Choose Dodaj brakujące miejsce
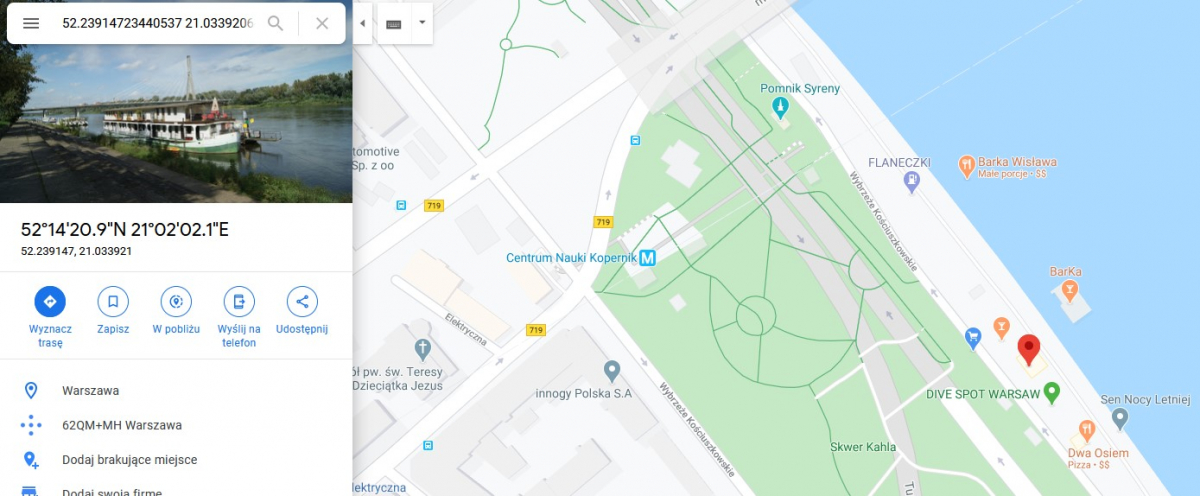 129,460
